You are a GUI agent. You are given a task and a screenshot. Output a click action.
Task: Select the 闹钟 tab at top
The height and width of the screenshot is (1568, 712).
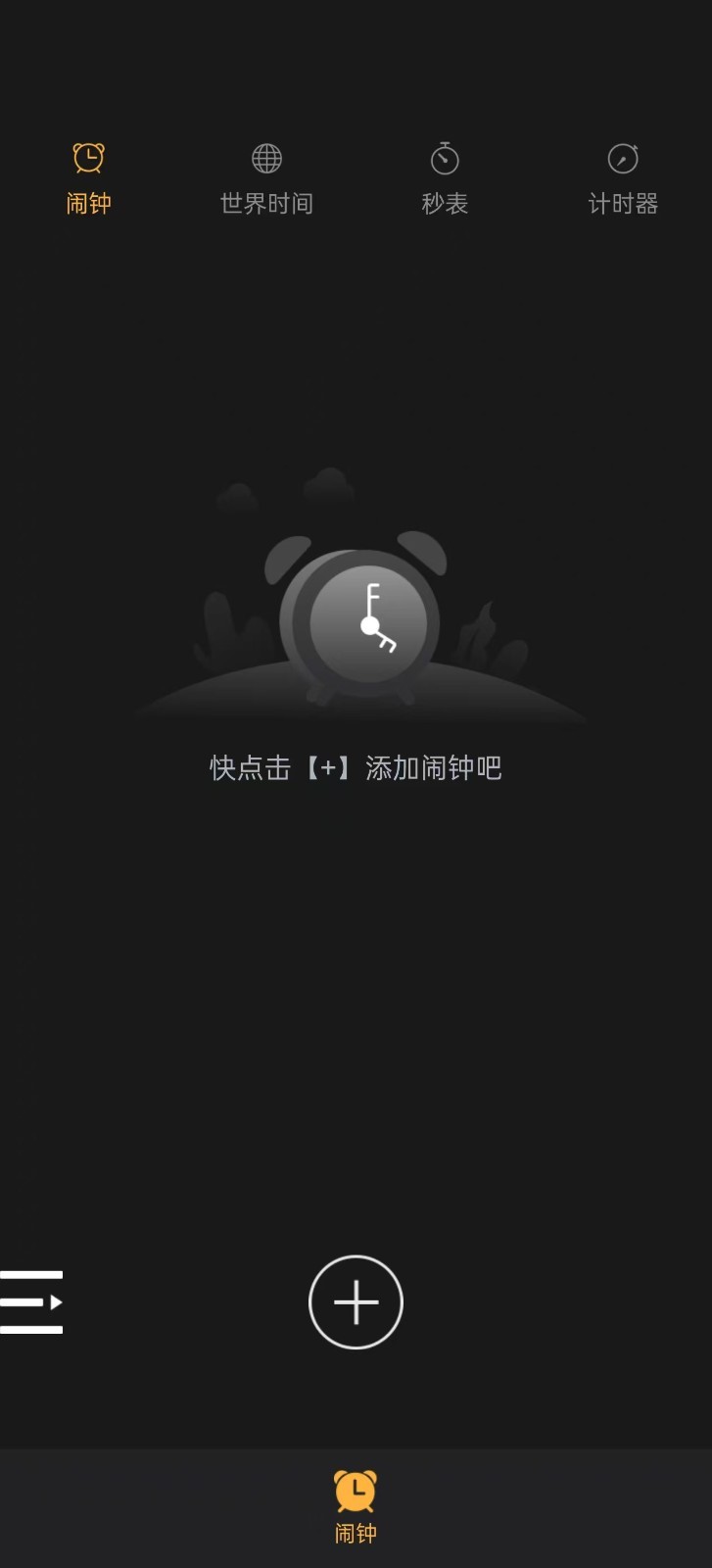pos(88,179)
